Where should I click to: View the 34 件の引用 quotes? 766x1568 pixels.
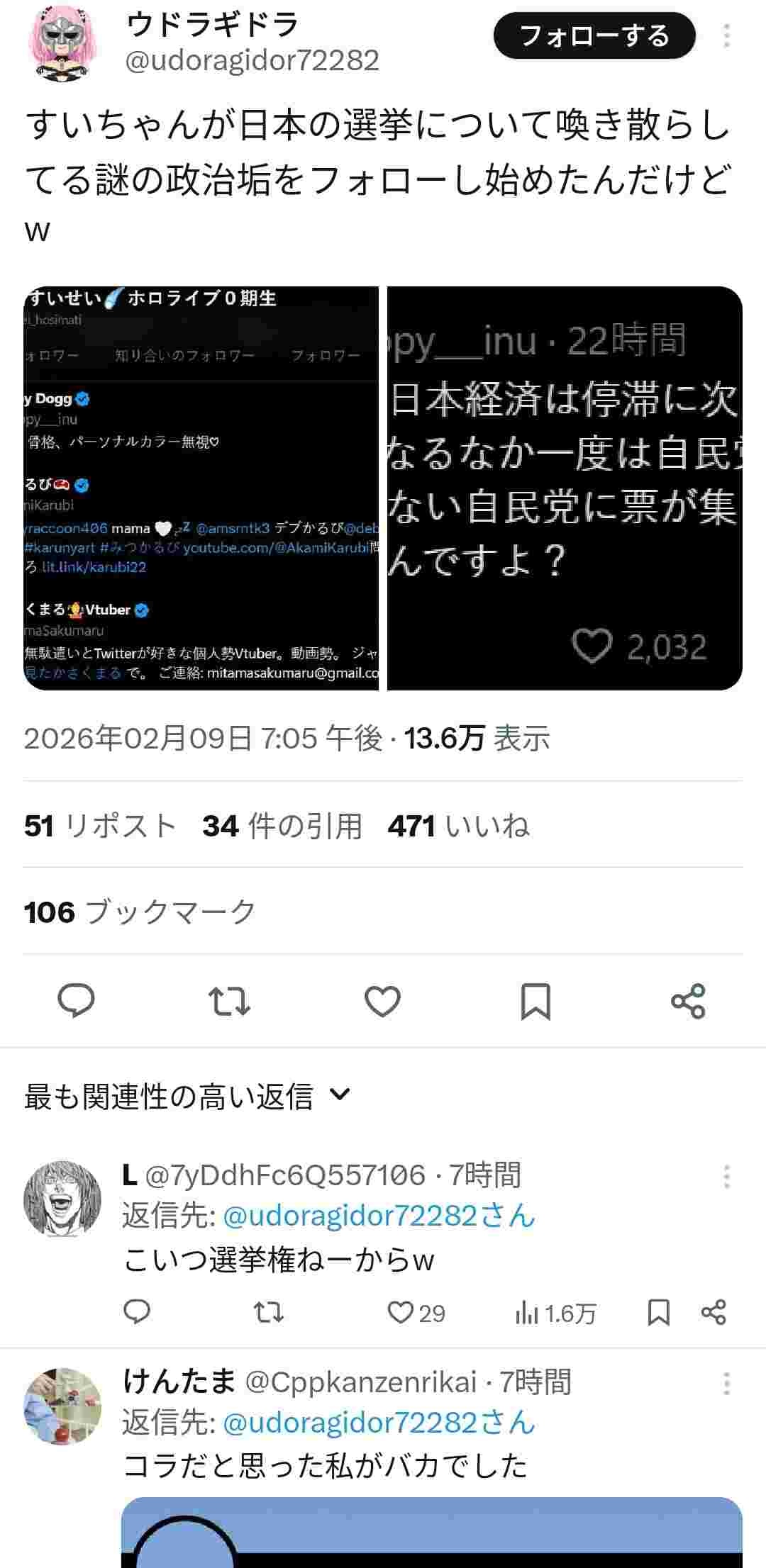pos(282,826)
